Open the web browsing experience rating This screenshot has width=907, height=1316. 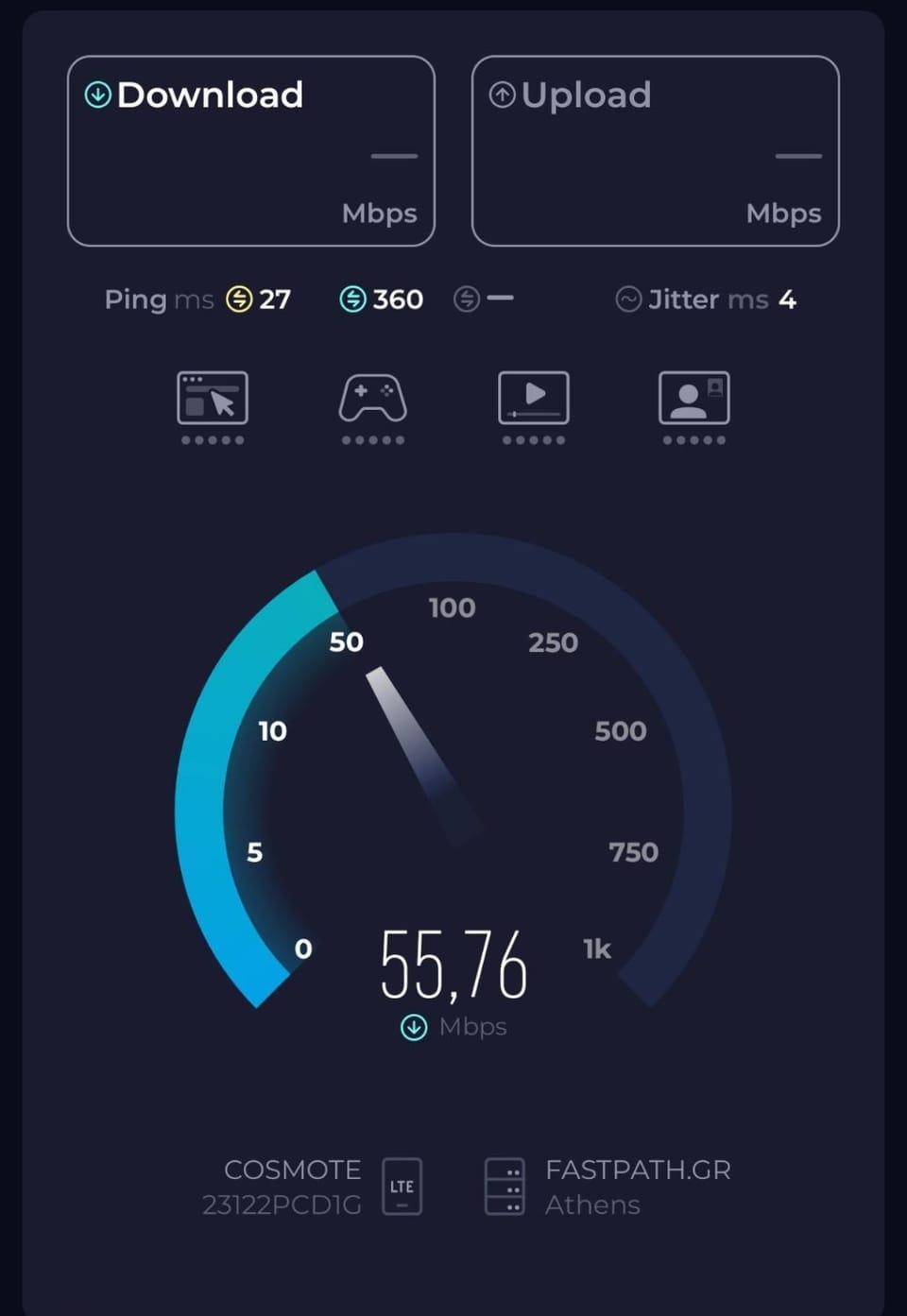pyautogui.click(x=213, y=407)
